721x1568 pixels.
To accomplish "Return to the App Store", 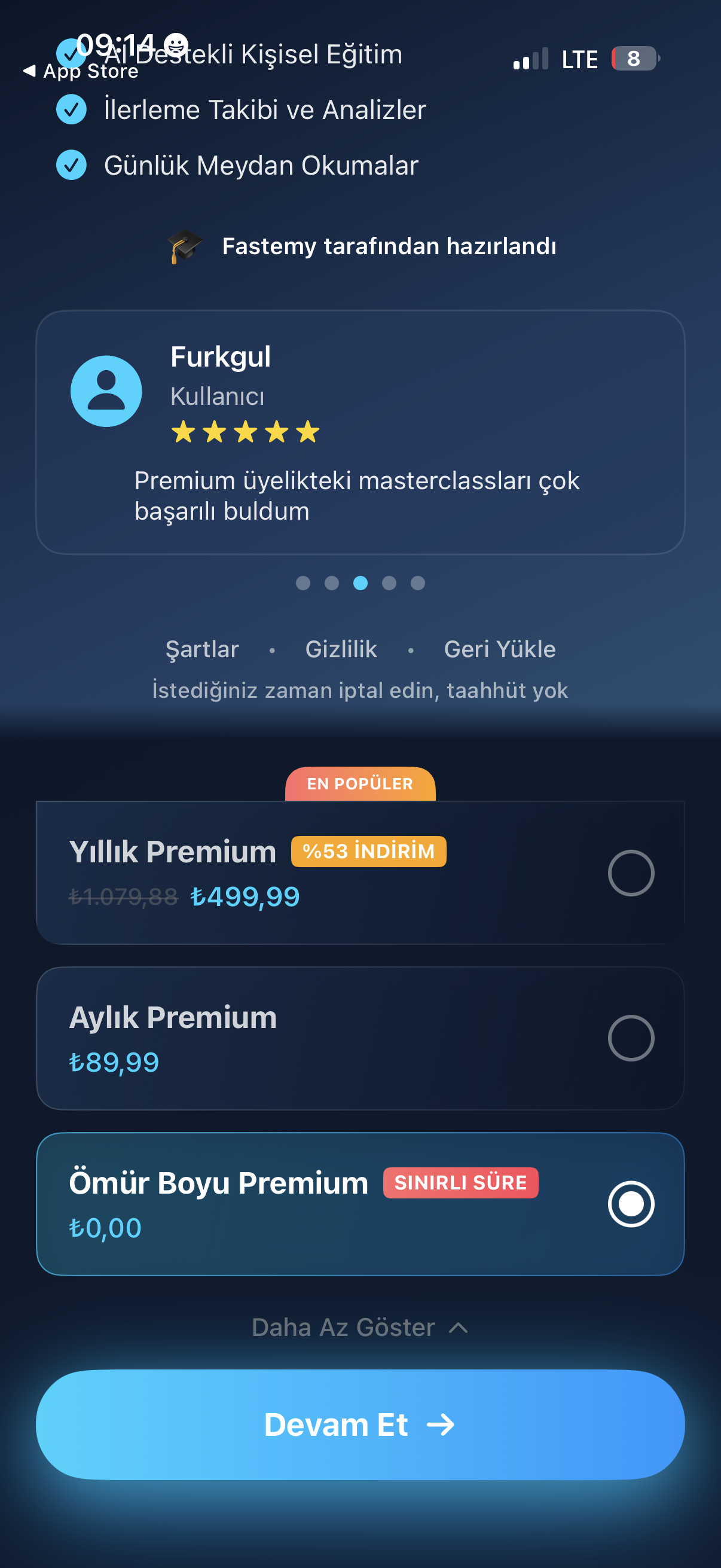I will [80, 71].
